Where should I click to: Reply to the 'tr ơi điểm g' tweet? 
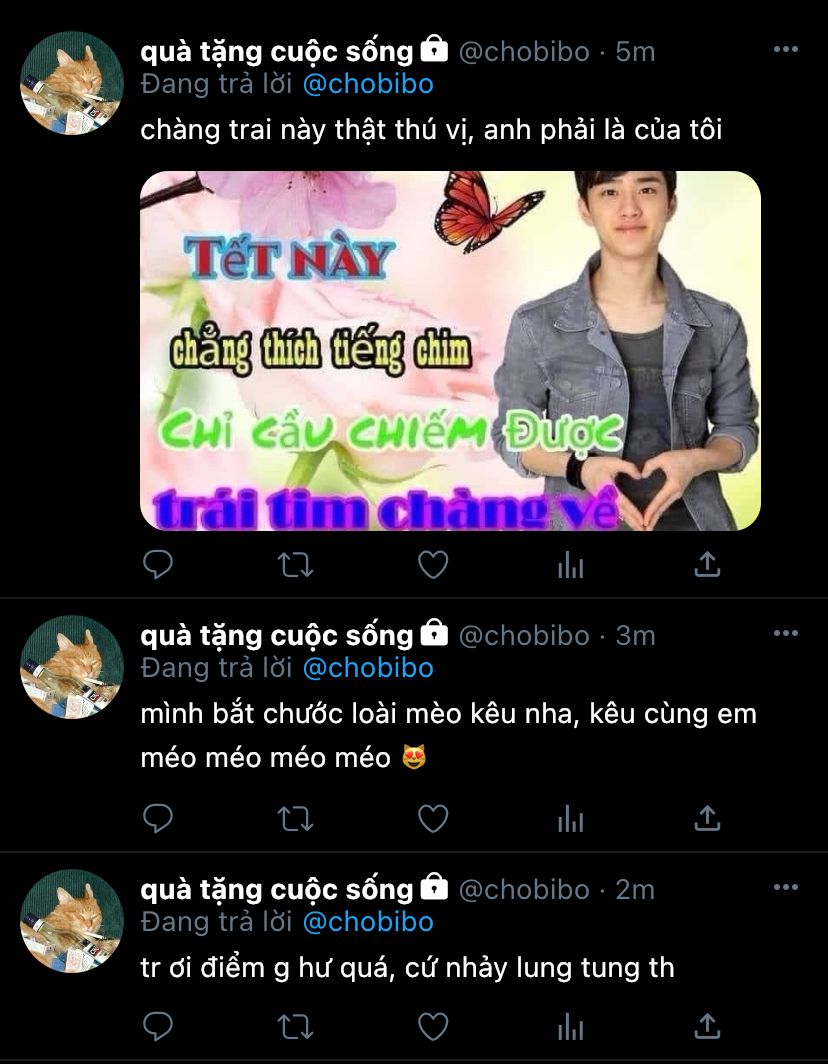tap(158, 1027)
